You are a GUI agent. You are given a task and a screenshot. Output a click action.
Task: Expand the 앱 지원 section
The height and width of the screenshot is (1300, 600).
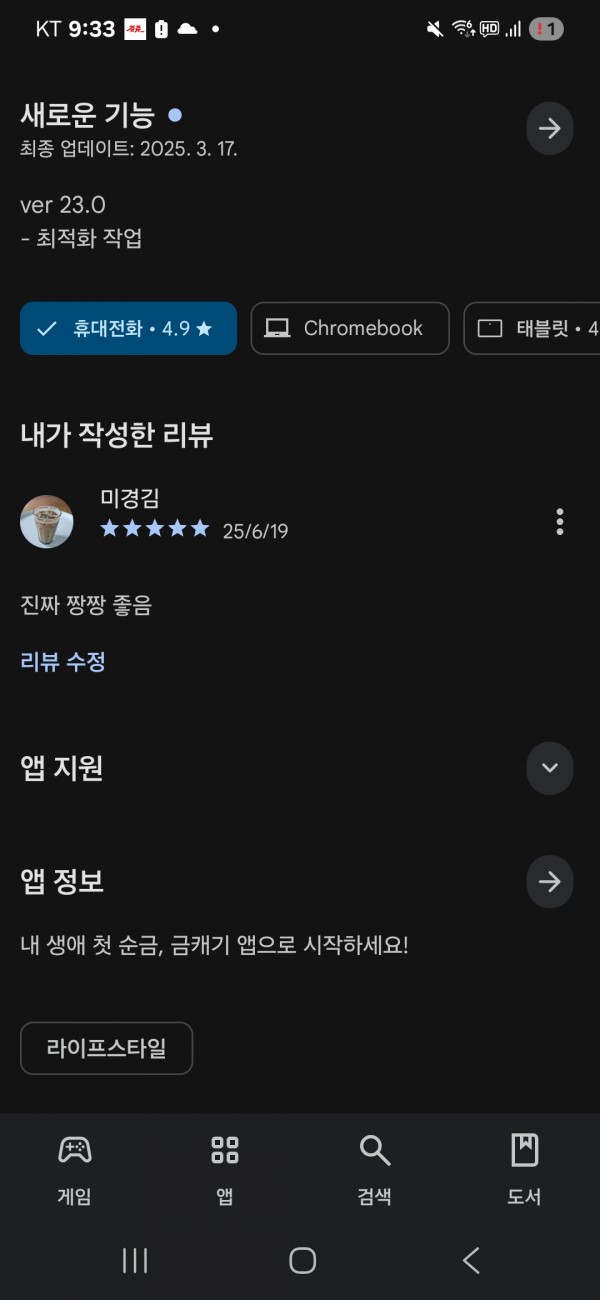coord(549,768)
